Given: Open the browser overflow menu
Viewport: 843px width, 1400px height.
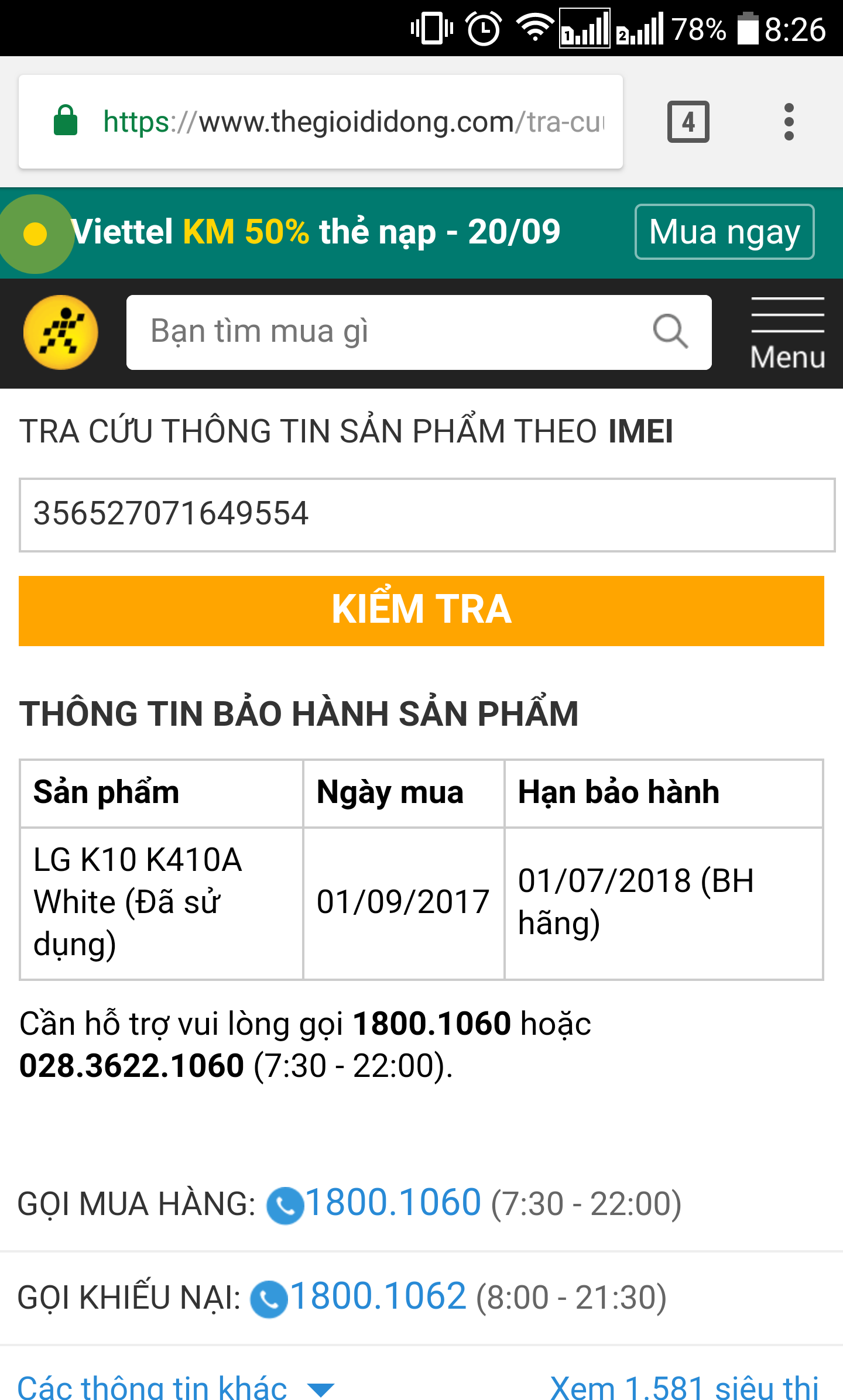Looking at the screenshot, I should [789, 122].
